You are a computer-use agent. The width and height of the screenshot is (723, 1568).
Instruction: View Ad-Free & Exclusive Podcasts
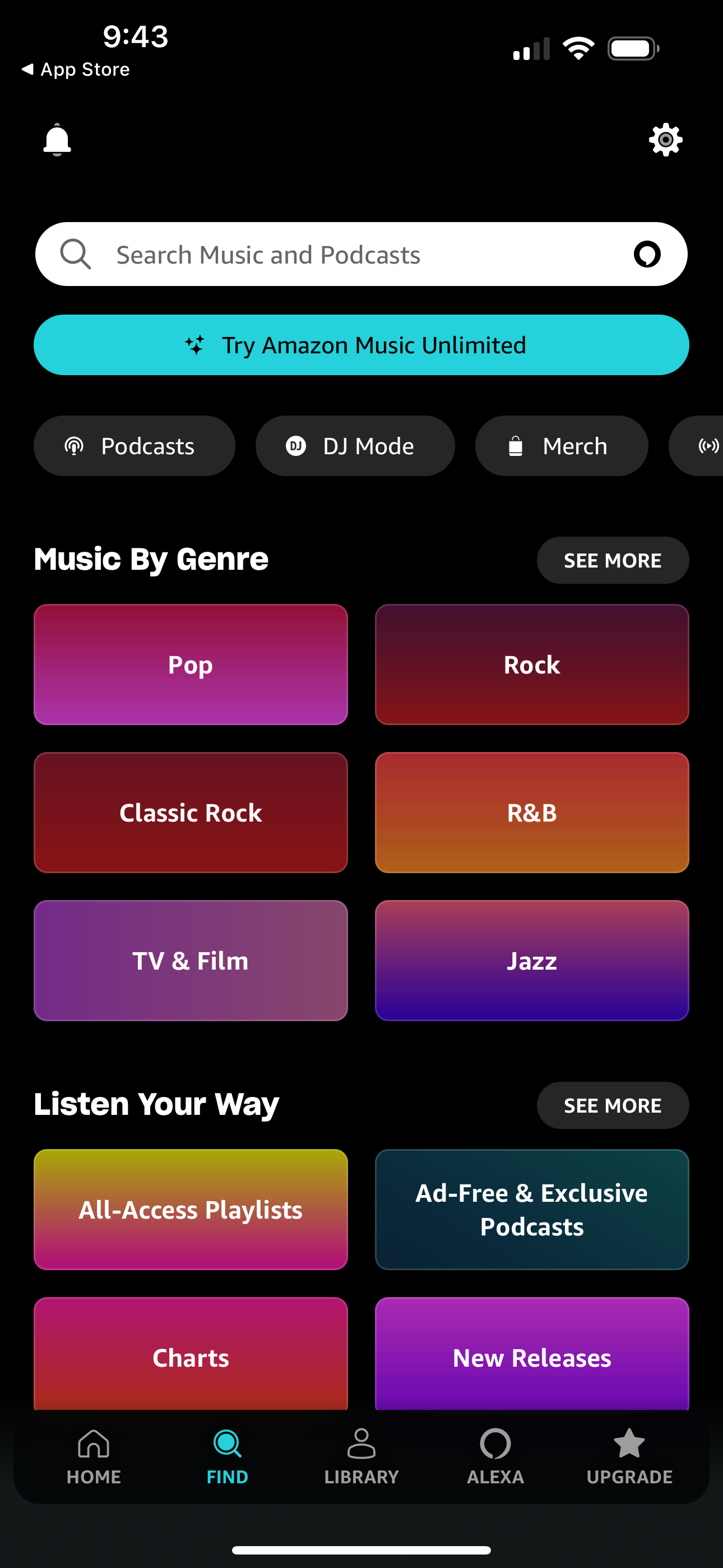[532, 1210]
